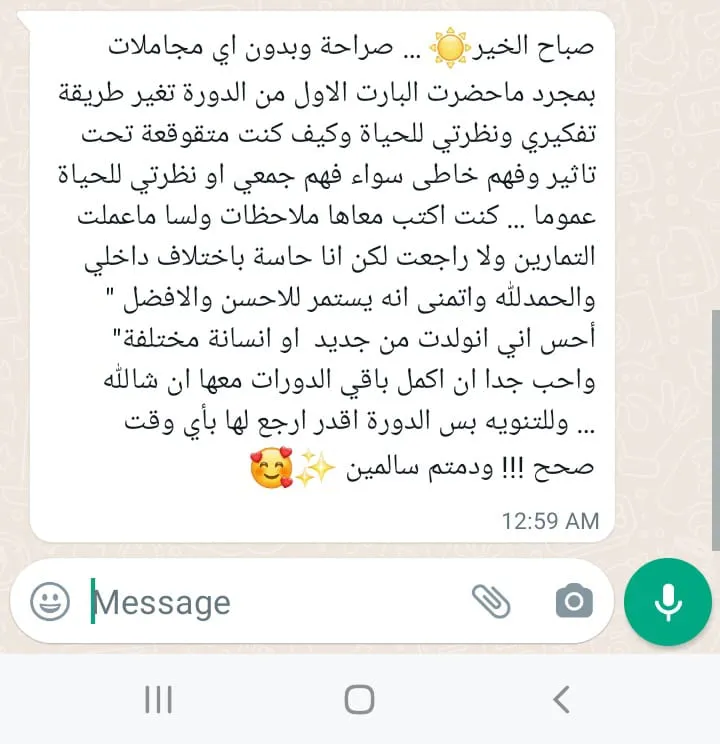Go to the home screen
This screenshot has height=744, width=720.
(359, 699)
